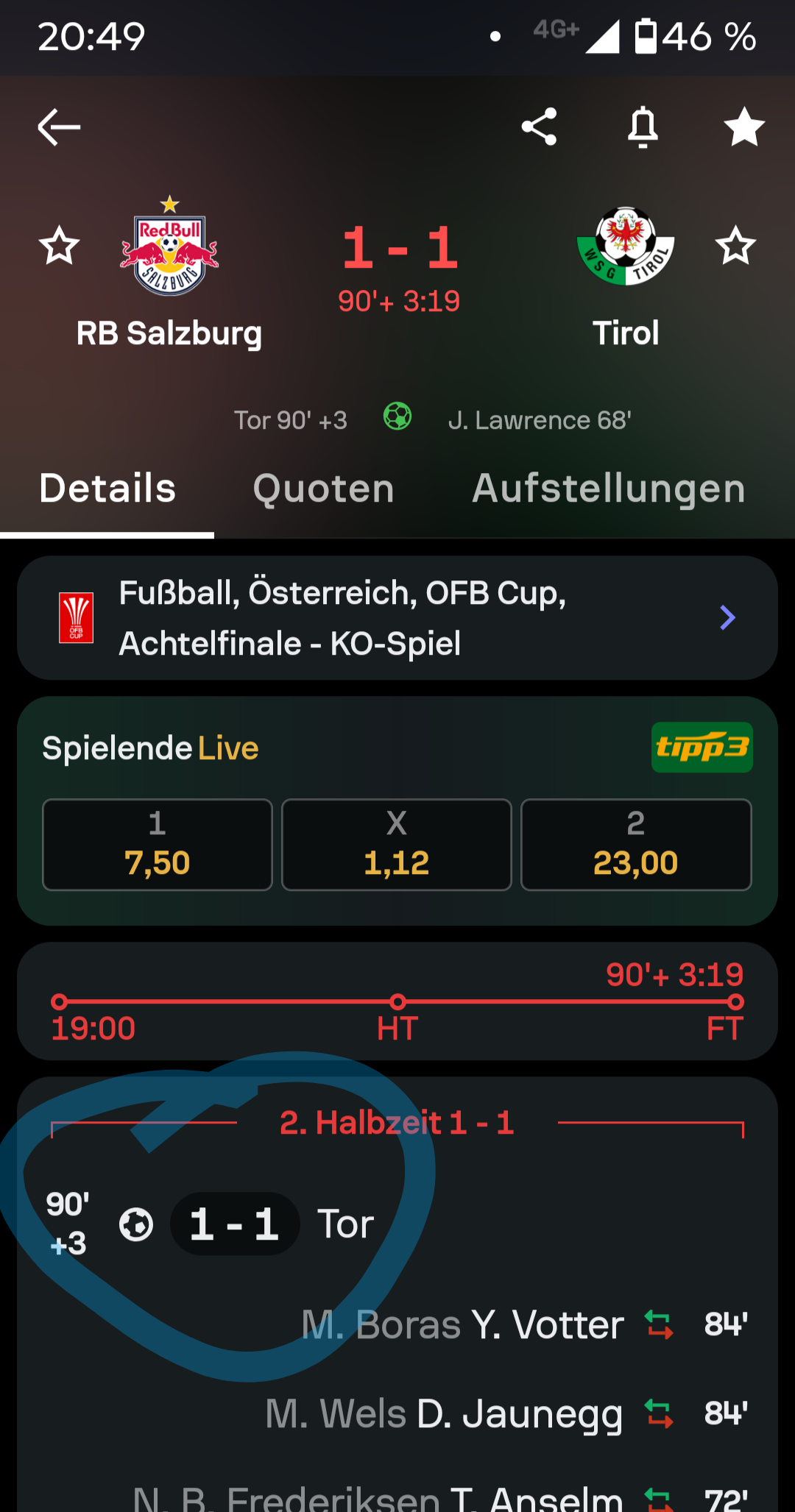Select draw odds 1,12
This screenshot has width=795, height=1512.
tap(397, 845)
